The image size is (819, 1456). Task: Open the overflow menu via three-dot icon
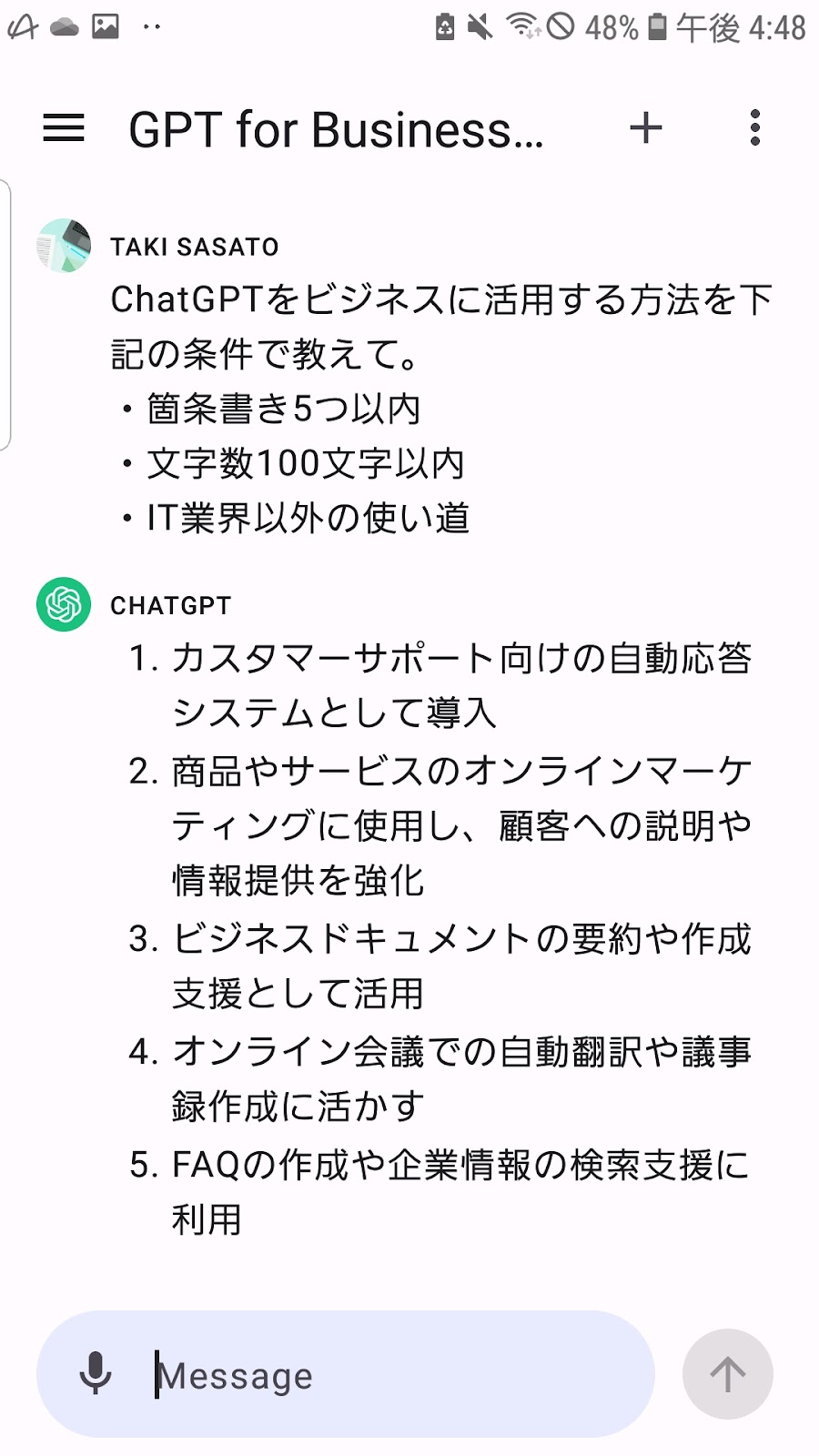click(x=753, y=128)
